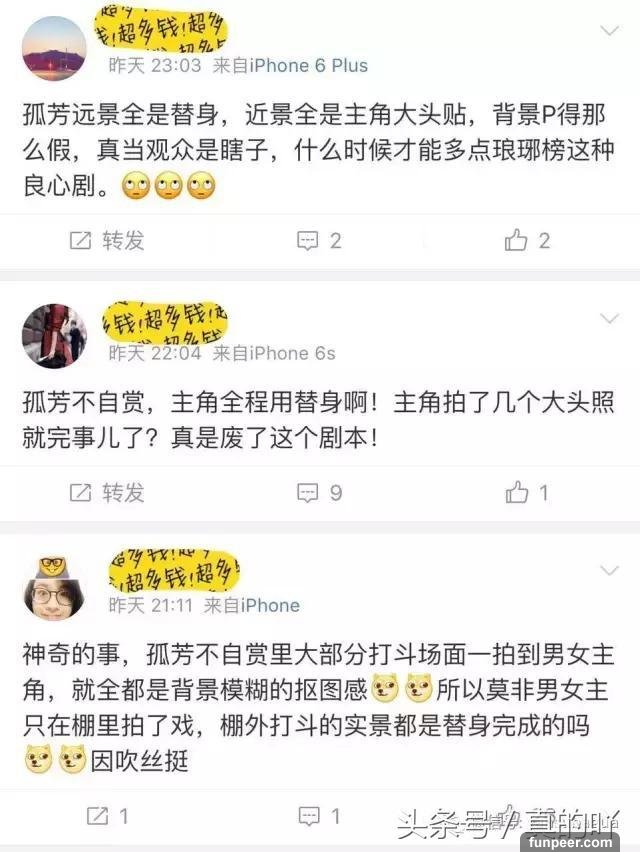
Task: Like the post sent from iPhone 6s
Action: (529, 492)
